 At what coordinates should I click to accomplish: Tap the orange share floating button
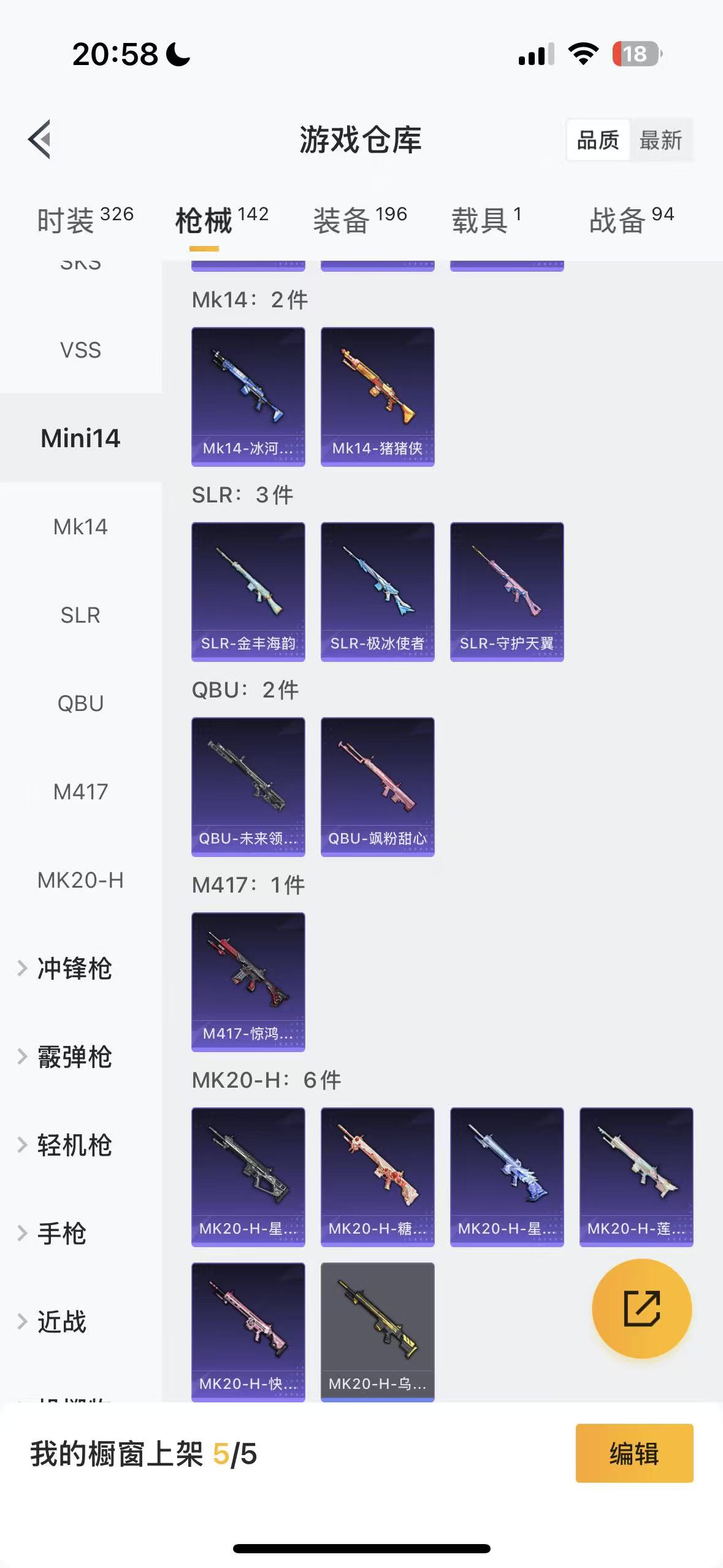(641, 1309)
